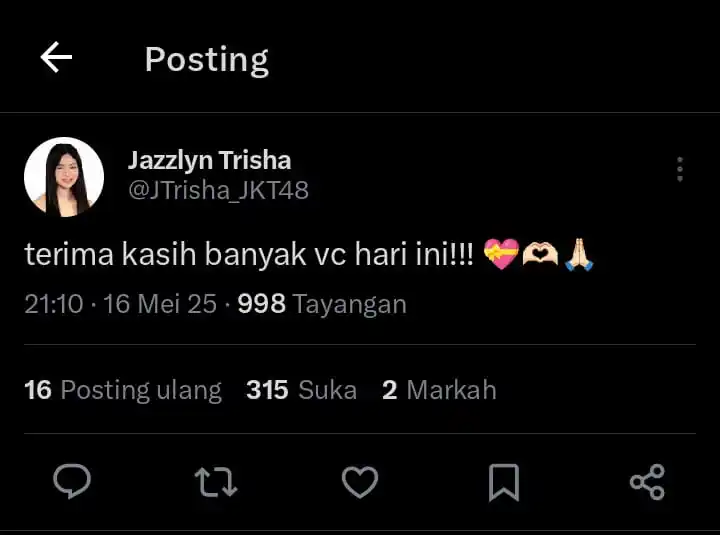Reply to the post with comment icon
The image size is (720, 535).
click(x=72, y=482)
